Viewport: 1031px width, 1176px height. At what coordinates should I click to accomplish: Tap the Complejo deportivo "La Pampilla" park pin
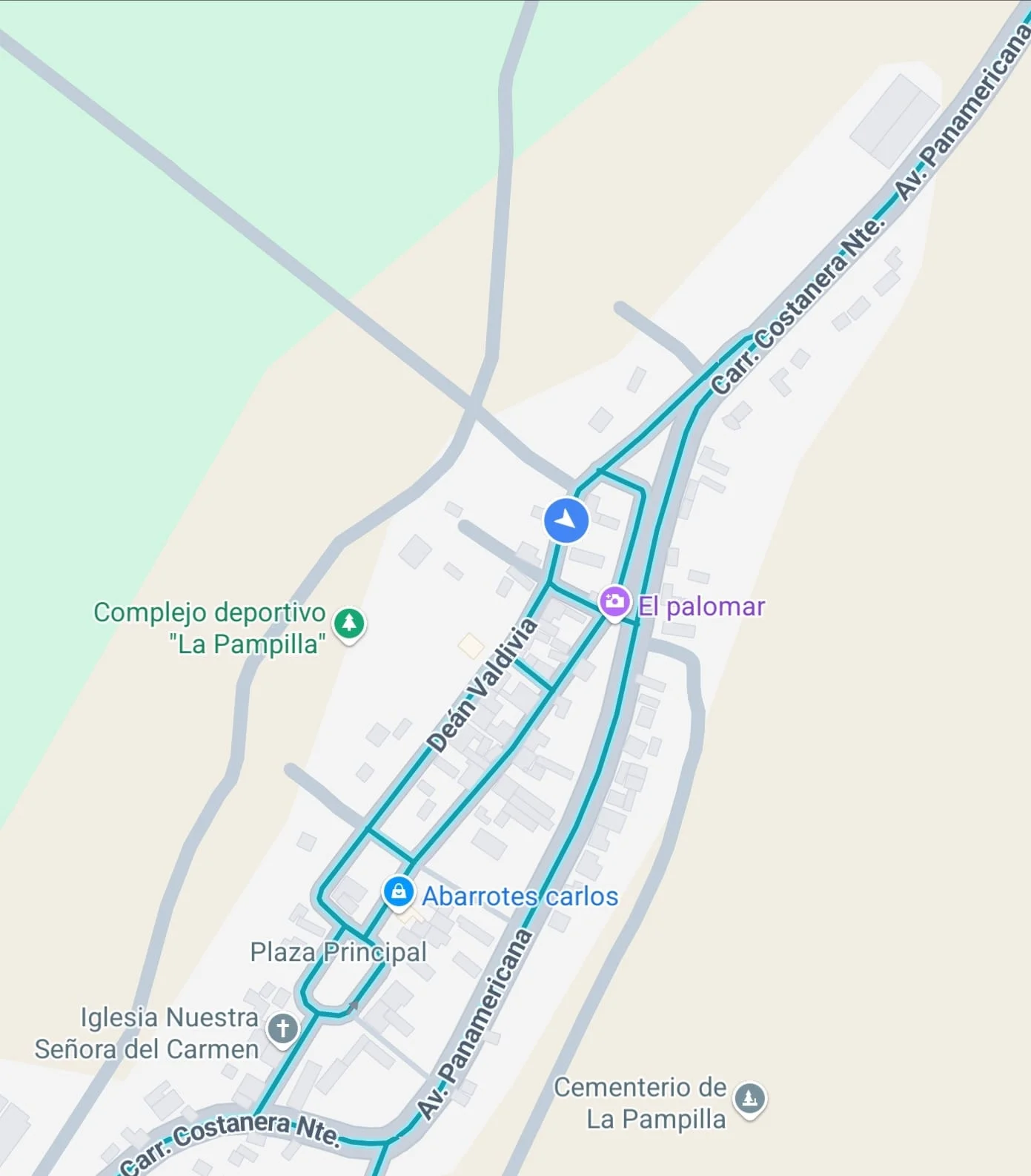click(x=349, y=624)
